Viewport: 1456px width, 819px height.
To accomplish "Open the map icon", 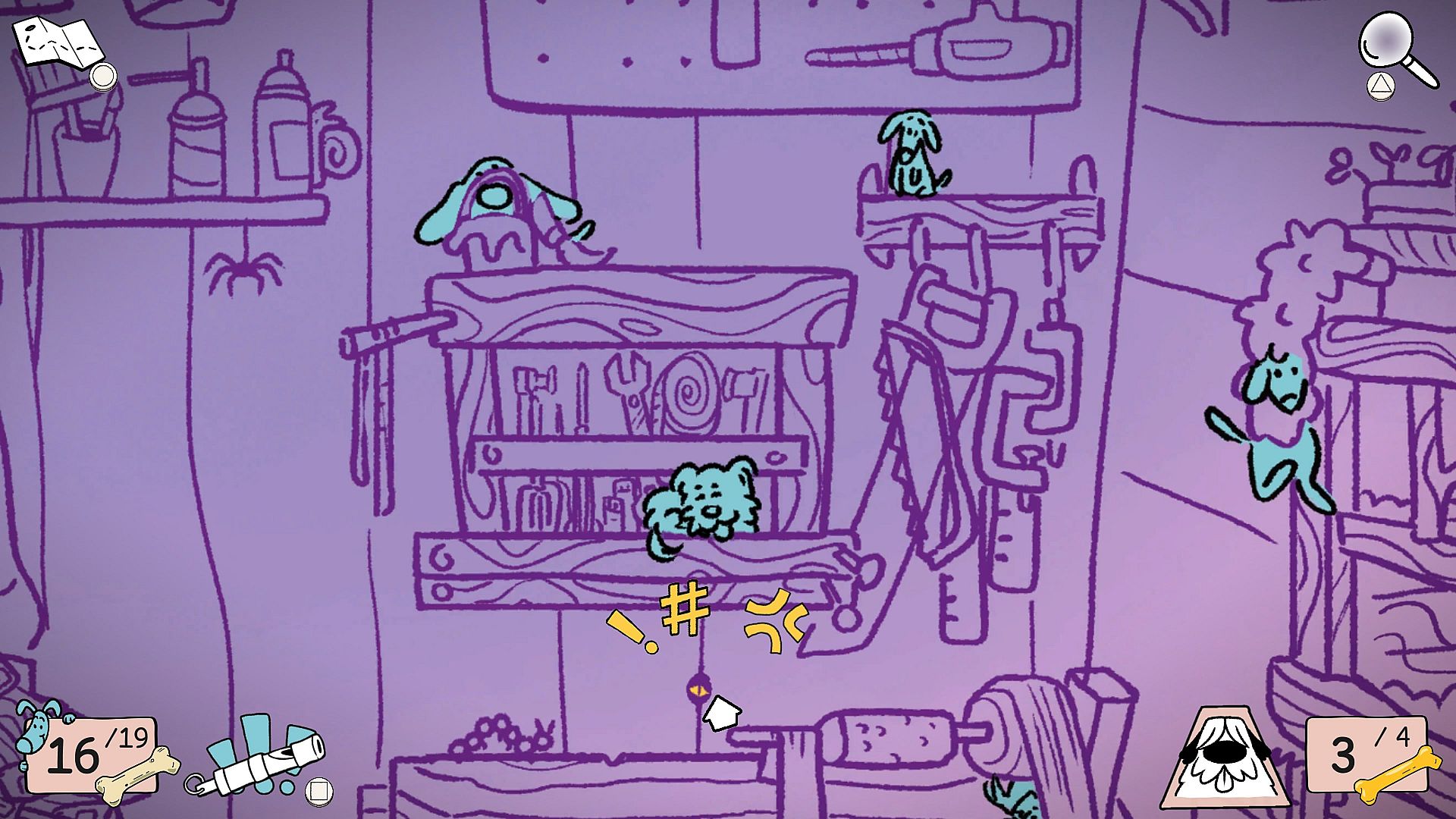I will [58, 44].
